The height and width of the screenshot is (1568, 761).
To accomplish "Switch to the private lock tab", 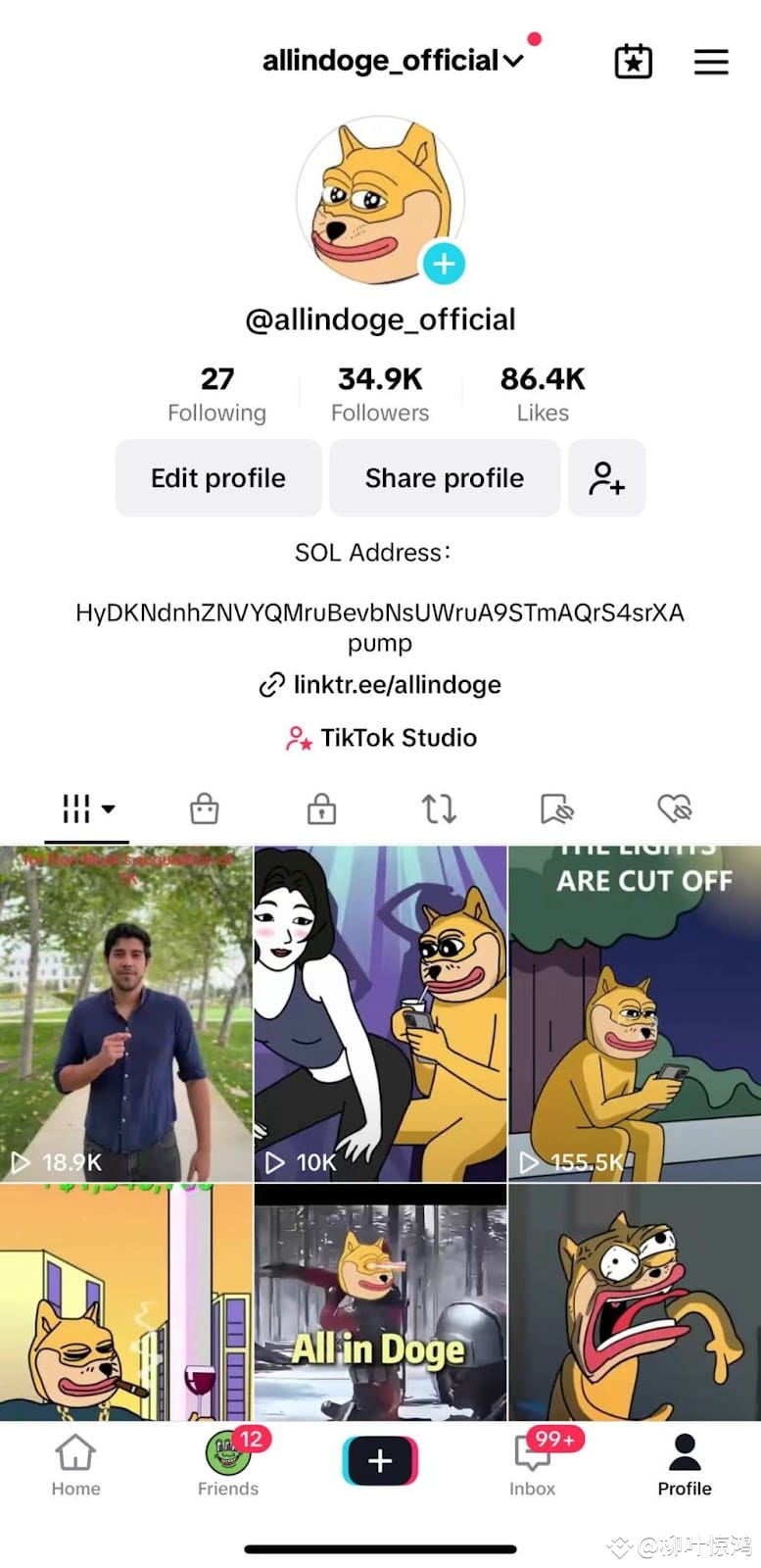I will point(321,809).
